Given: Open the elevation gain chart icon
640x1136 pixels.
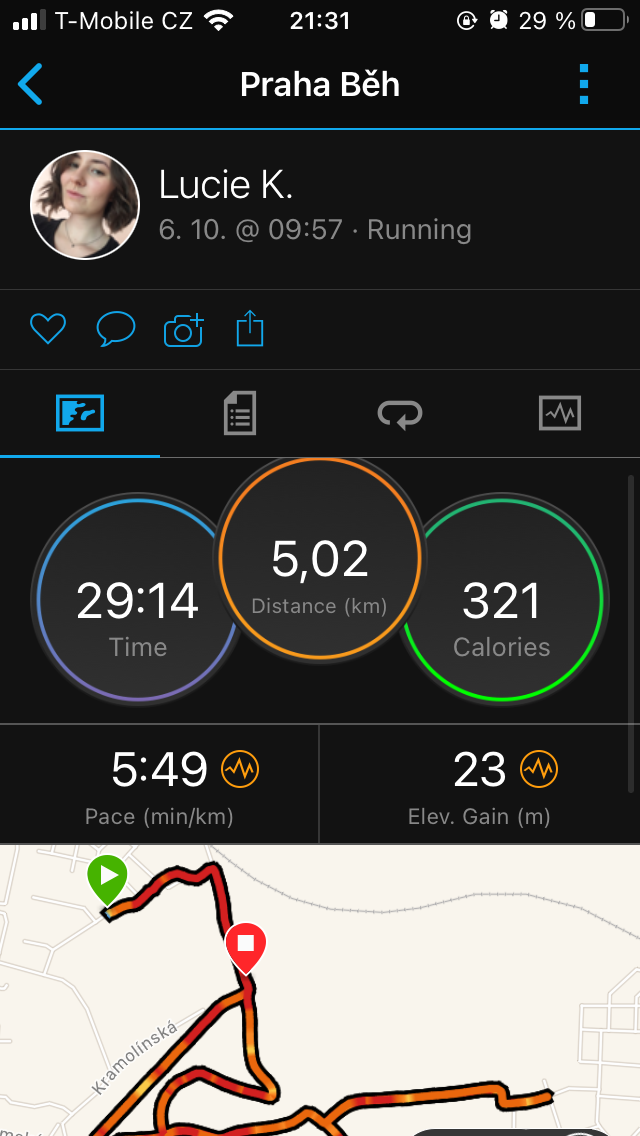Looking at the screenshot, I should pos(539,769).
